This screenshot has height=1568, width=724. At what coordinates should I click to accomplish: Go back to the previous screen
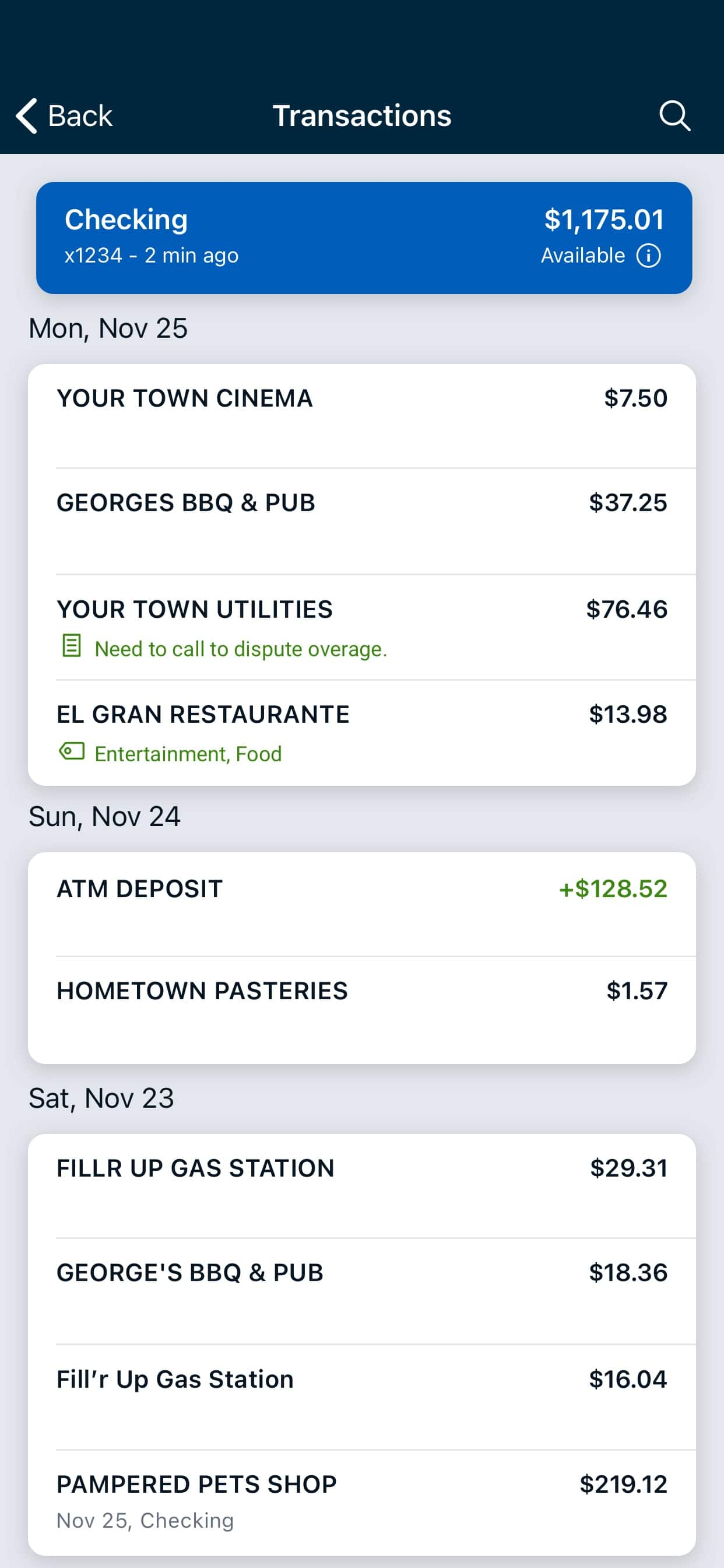(64, 116)
